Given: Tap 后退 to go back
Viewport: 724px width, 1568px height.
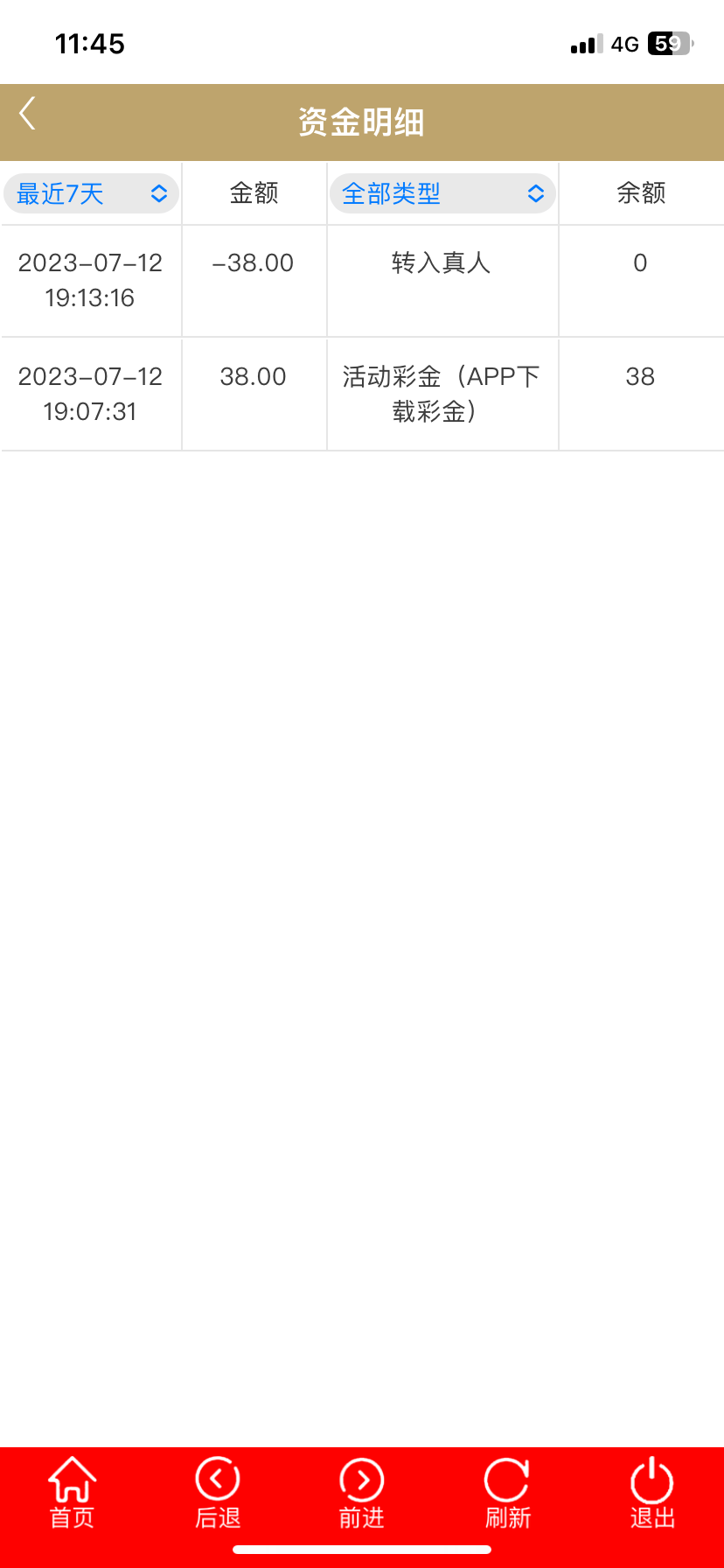Looking at the screenshot, I should click(218, 1493).
